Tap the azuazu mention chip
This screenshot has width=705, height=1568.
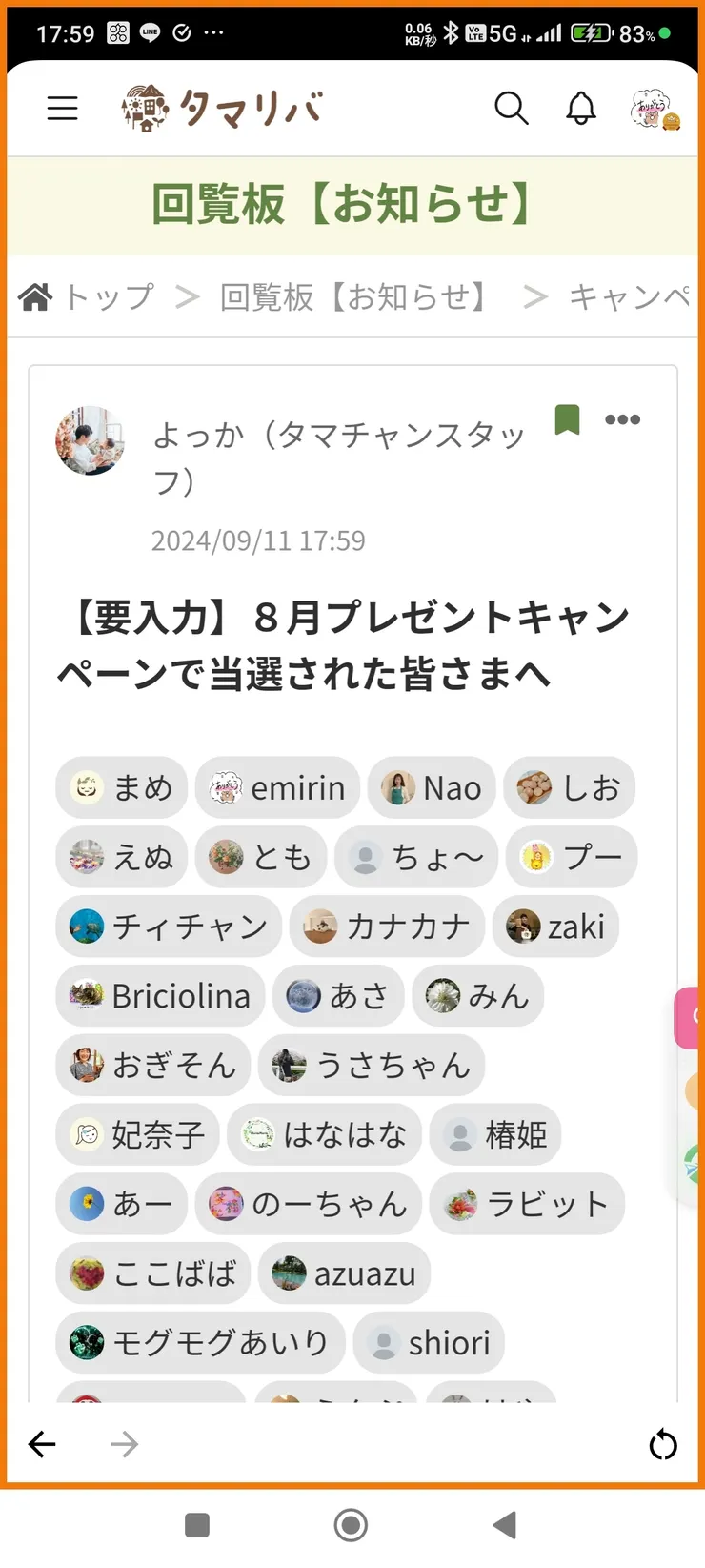pyautogui.click(x=344, y=1273)
